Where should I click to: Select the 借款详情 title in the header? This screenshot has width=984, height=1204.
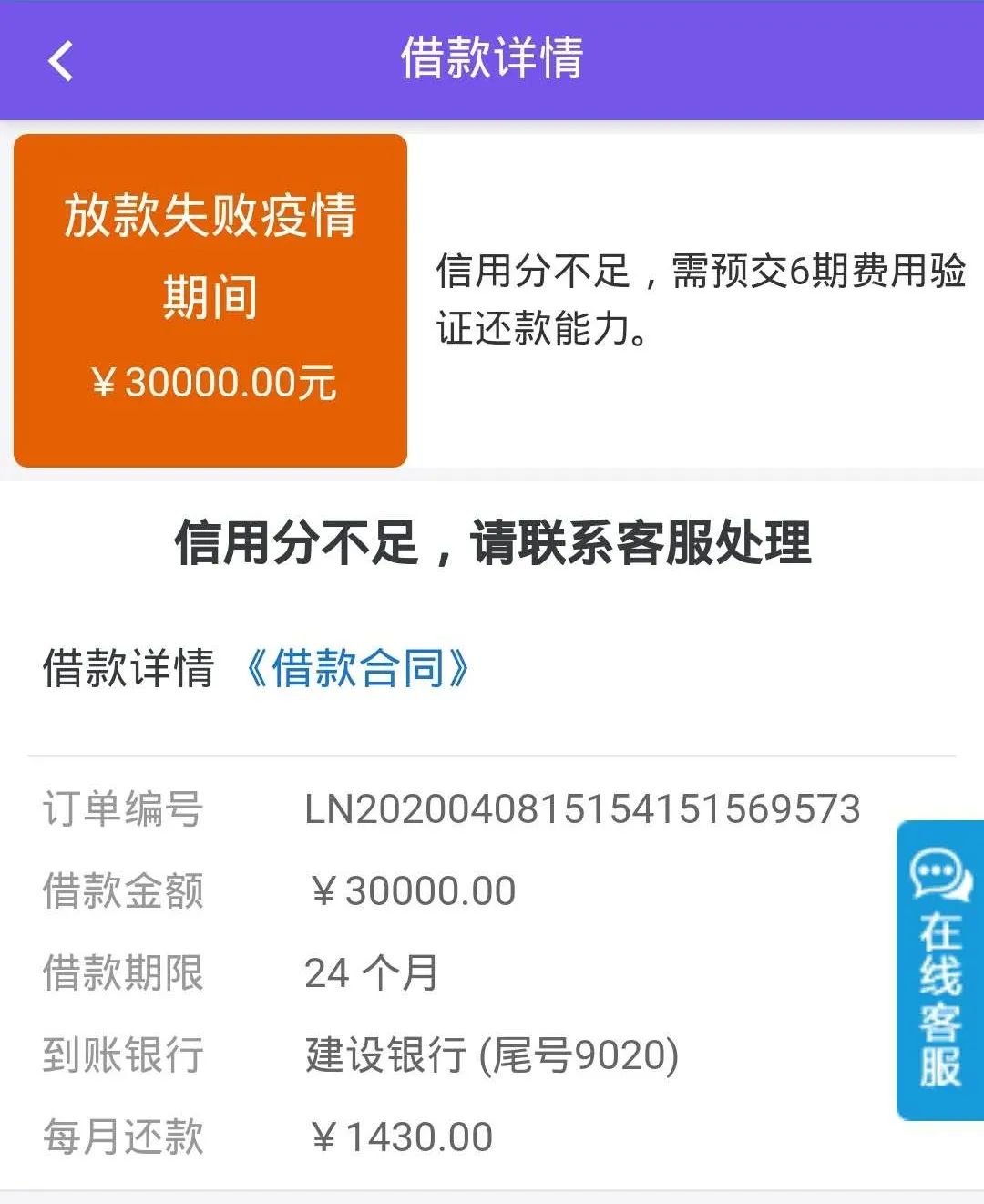[492, 62]
